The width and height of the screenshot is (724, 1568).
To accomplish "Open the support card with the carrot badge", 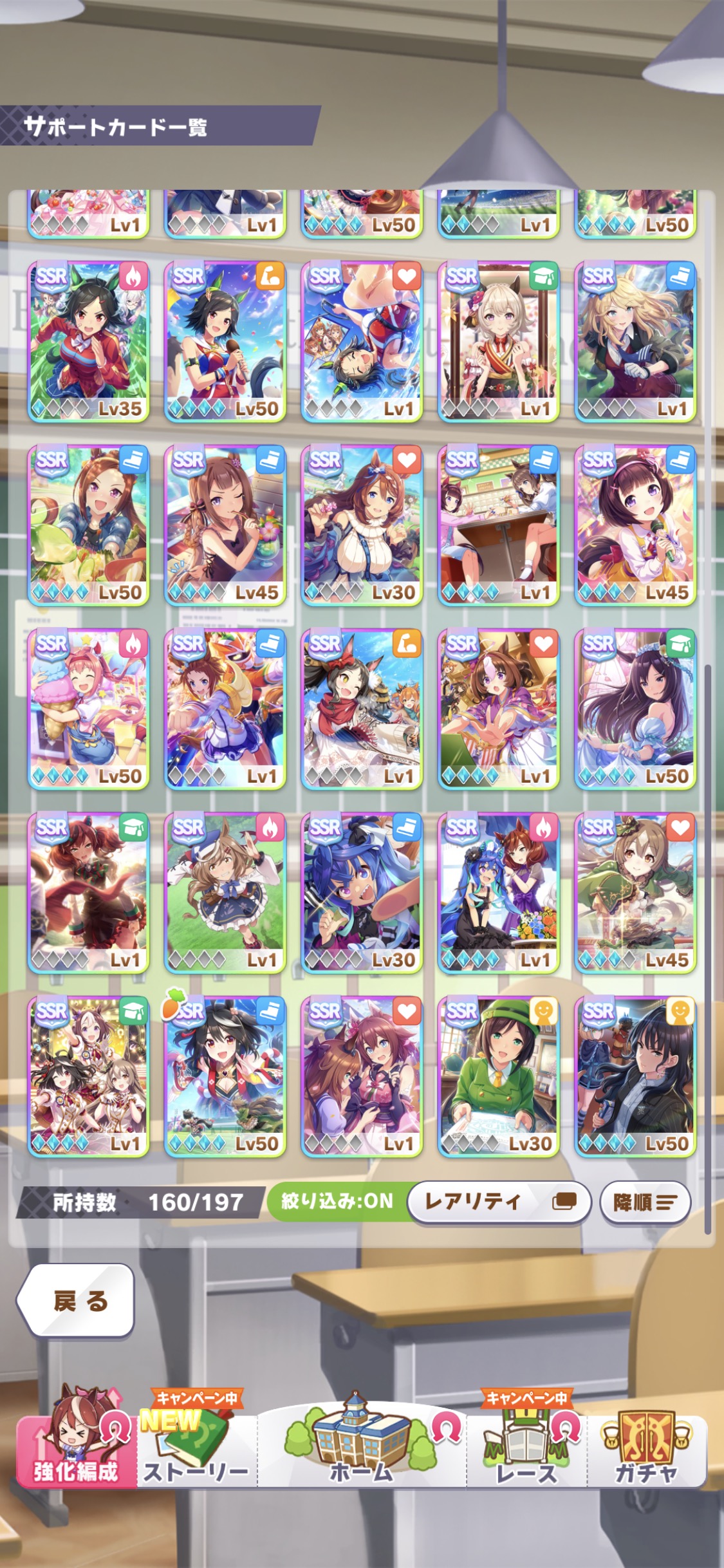I will pos(225,1076).
